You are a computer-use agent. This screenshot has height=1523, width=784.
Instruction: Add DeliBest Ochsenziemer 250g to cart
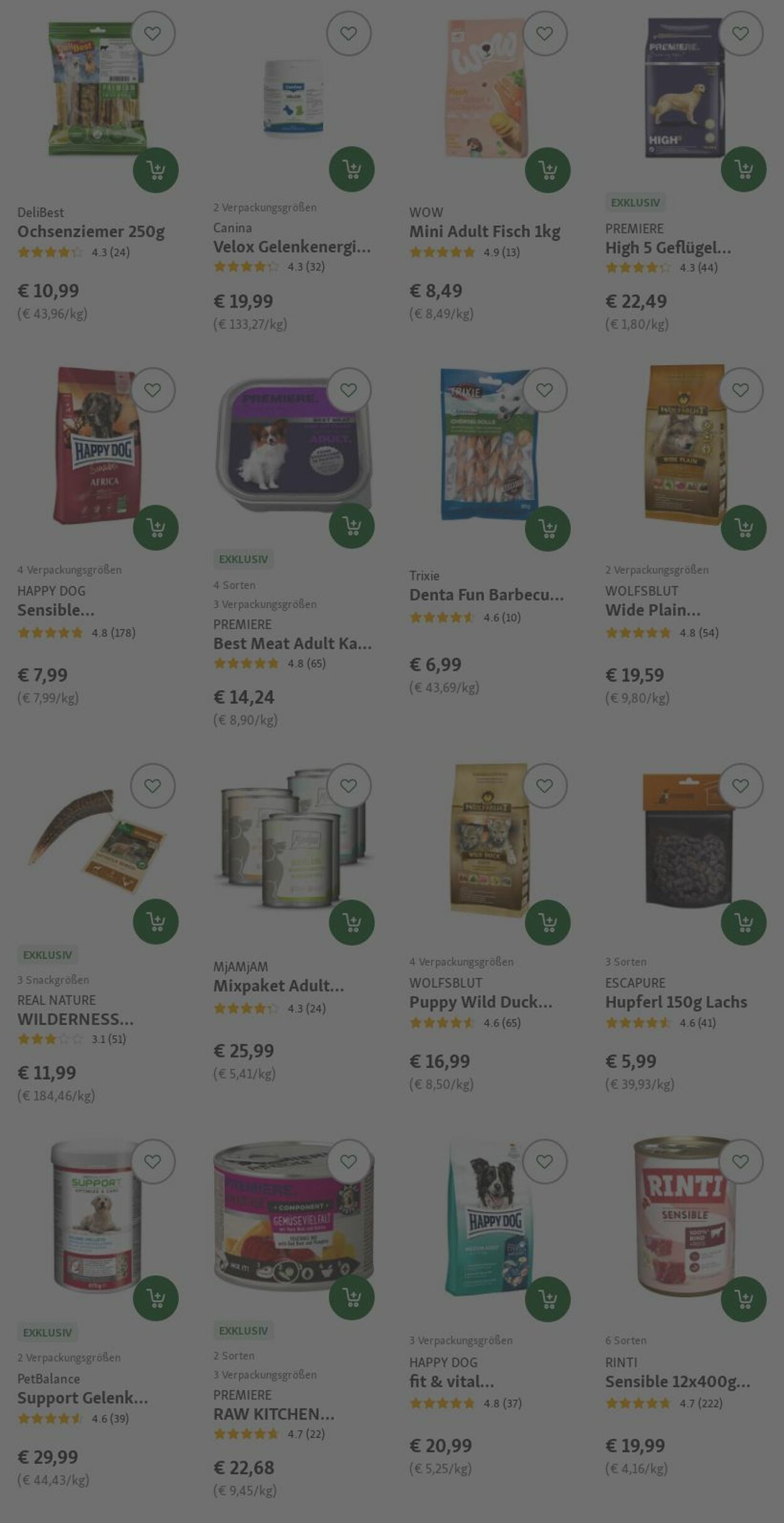156,170
